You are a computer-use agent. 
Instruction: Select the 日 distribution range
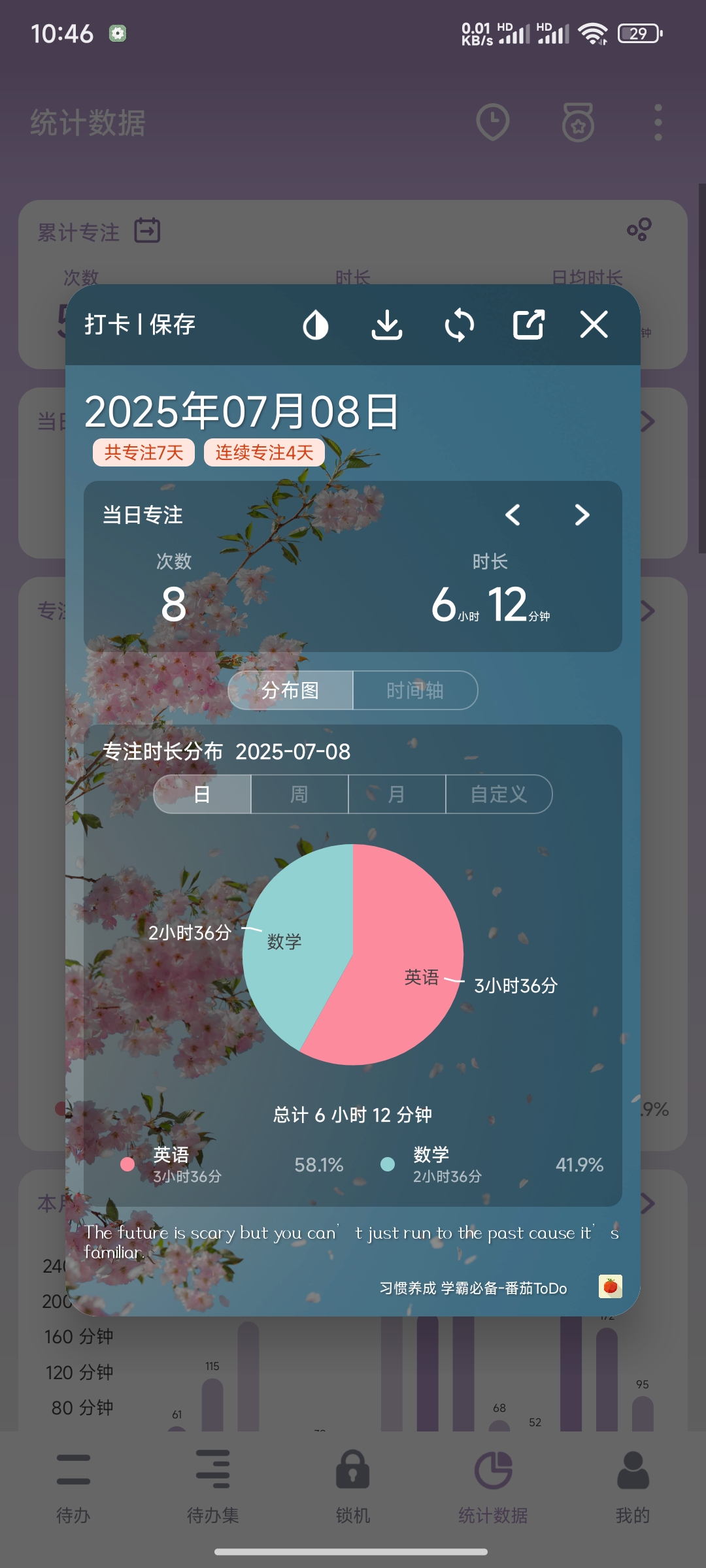pyautogui.click(x=202, y=794)
